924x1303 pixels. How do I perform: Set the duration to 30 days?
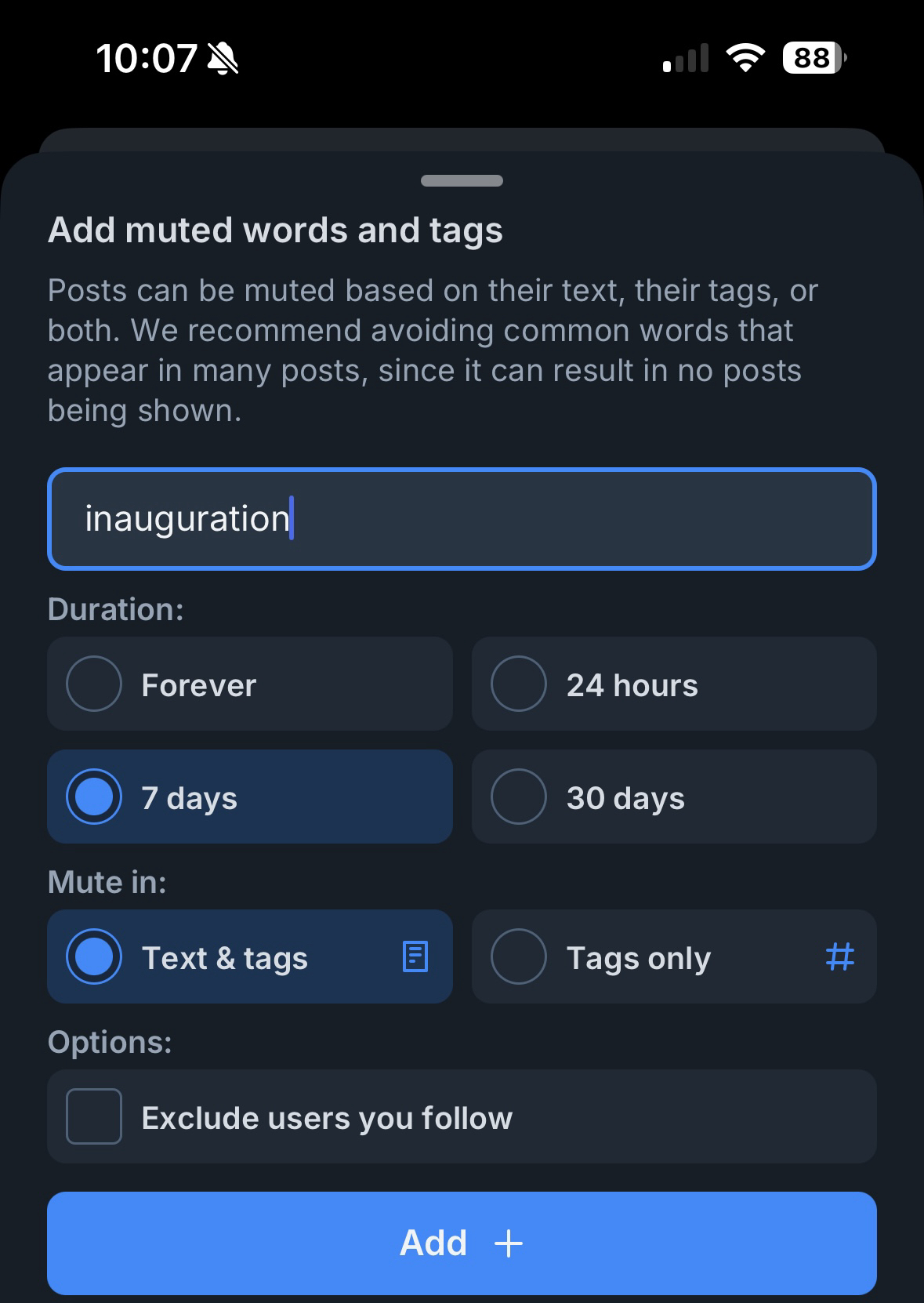(673, 797)
